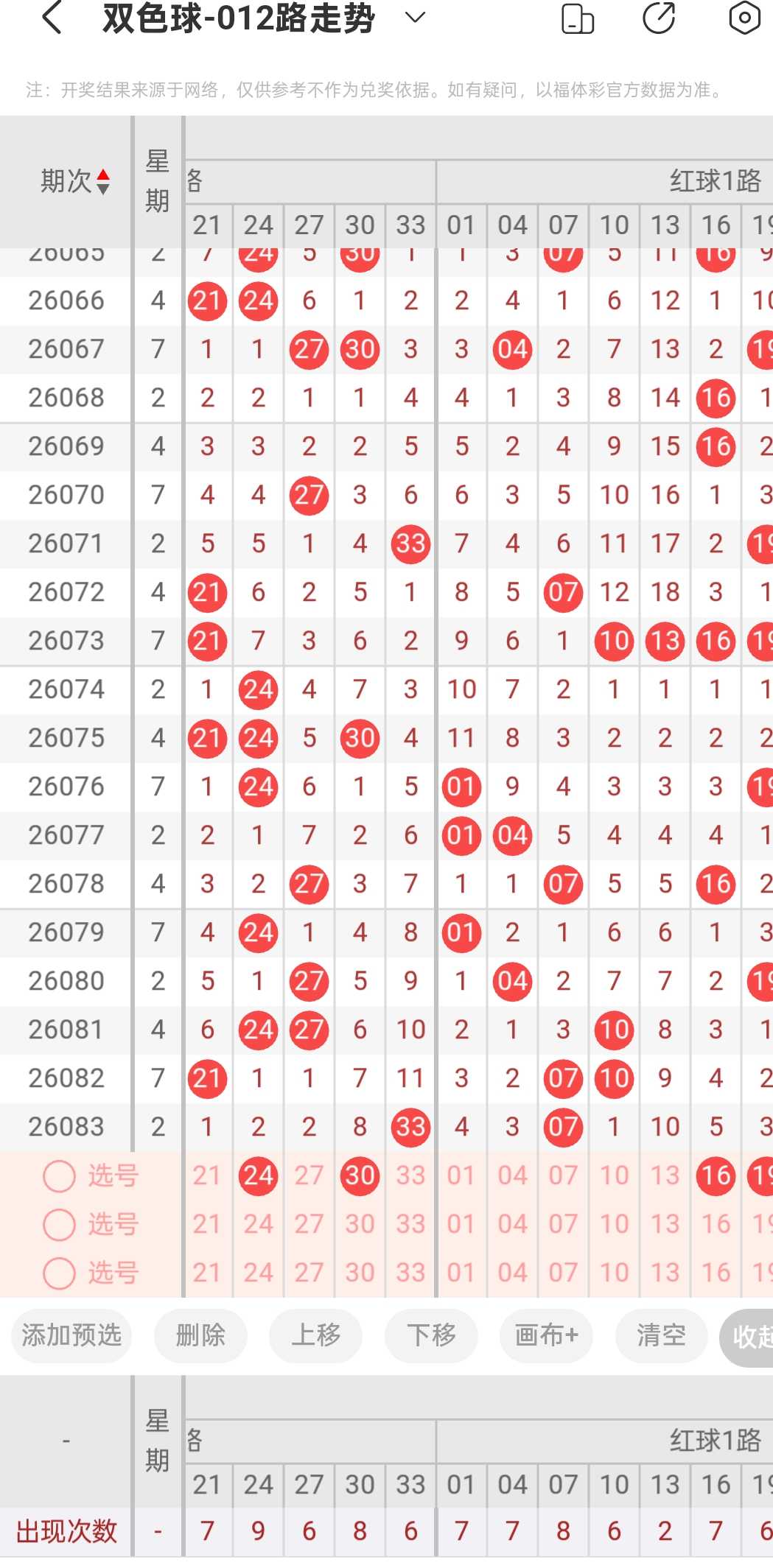The image size is (773, 1568).
Task: Go back using the top-left arrow
Action: (52, 18)
